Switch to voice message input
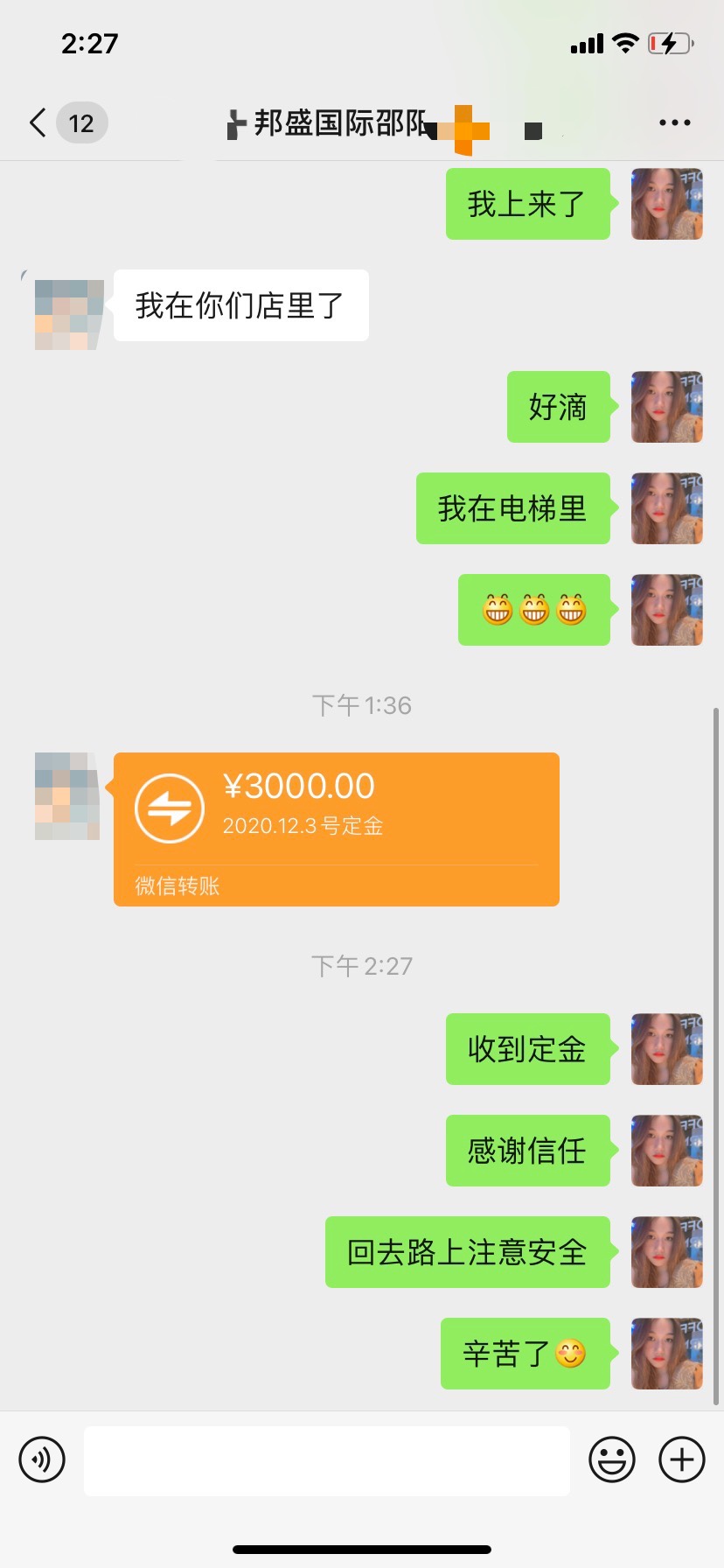This screenshot has height=1568, width=724. point(42,1459)
